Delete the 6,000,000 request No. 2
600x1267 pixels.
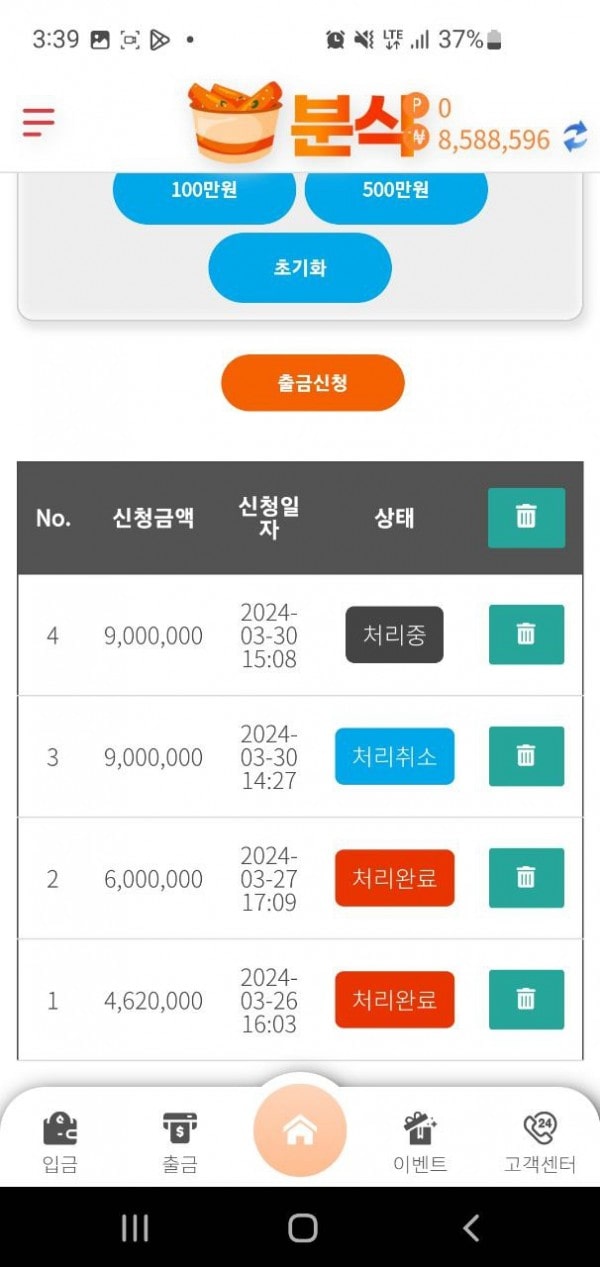(526, 878)
